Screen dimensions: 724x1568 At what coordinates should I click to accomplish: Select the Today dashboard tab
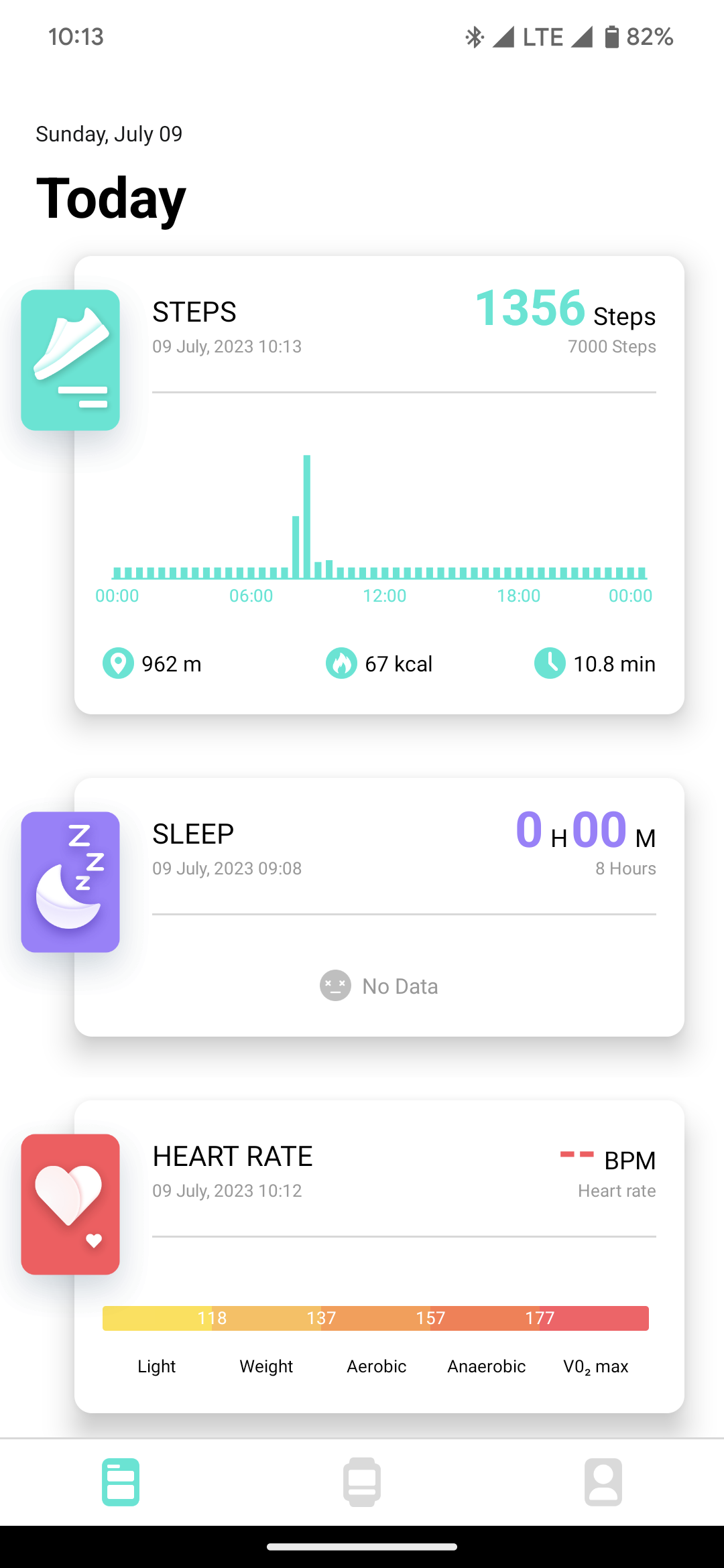click(121, 1482)
